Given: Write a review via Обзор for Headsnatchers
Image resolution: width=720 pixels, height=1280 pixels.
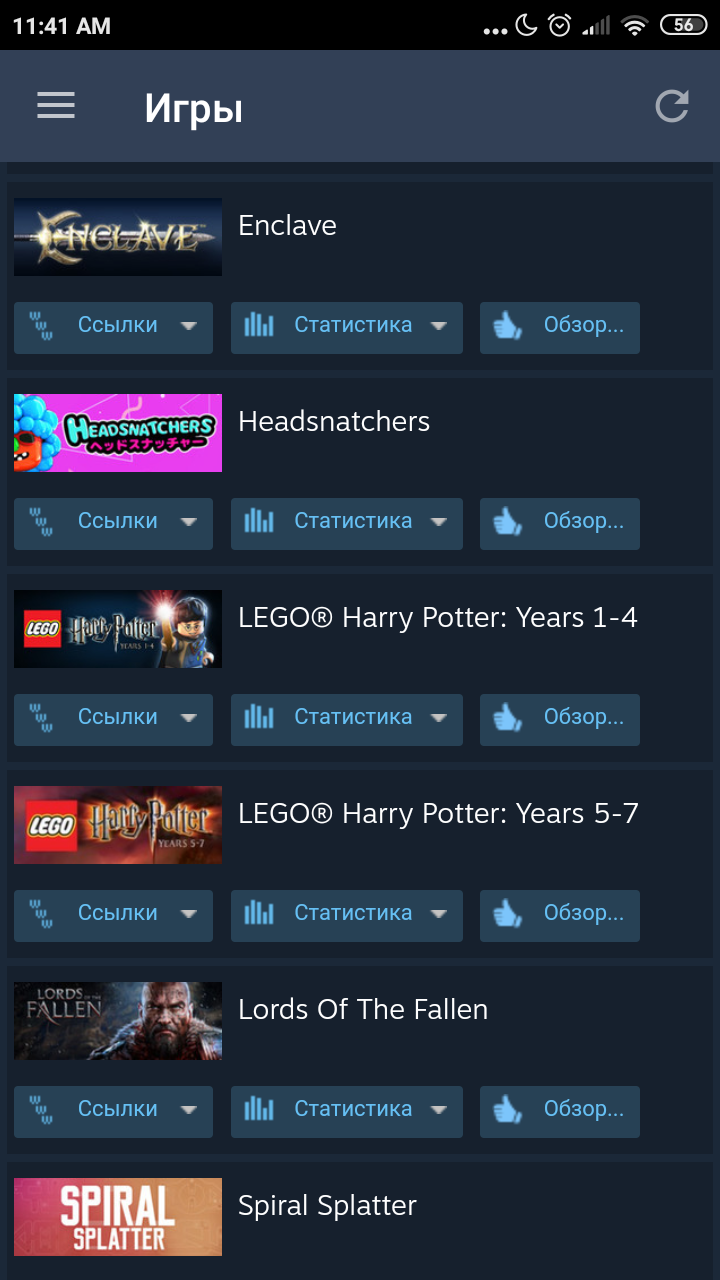Looking at the screenshot, I should 560,523.
